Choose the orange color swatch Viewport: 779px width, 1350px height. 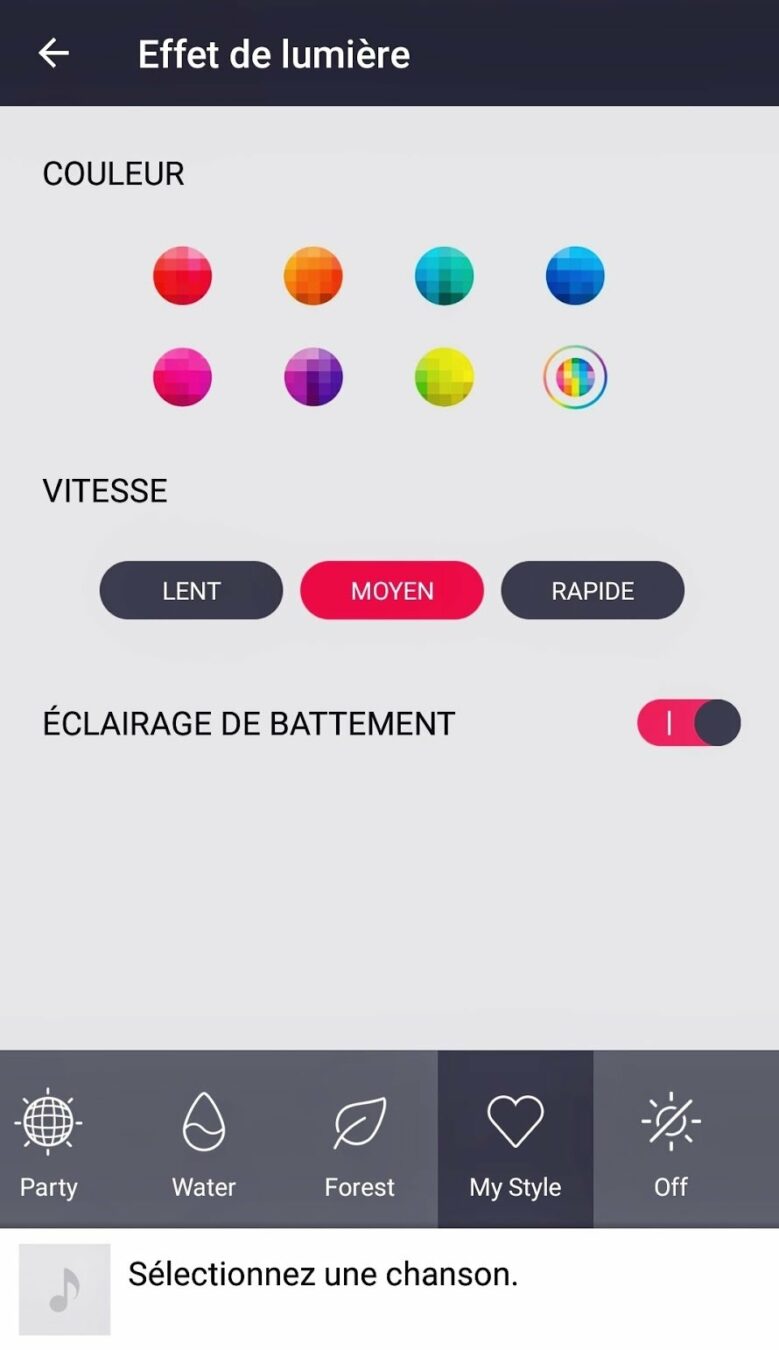coord(313,276)
